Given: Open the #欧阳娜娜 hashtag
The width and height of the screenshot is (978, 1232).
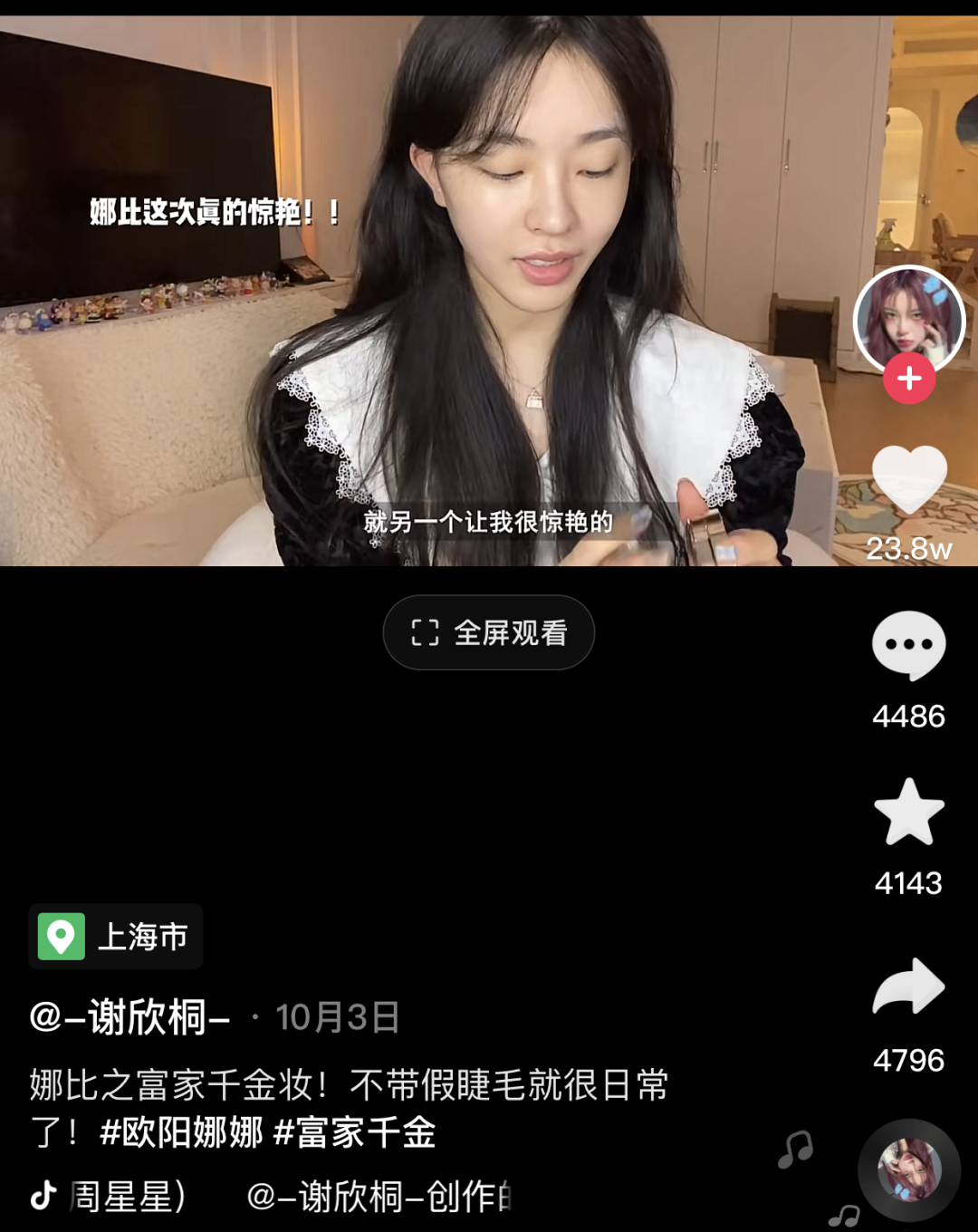Looking at the screenshot, I should (181, 1132).
